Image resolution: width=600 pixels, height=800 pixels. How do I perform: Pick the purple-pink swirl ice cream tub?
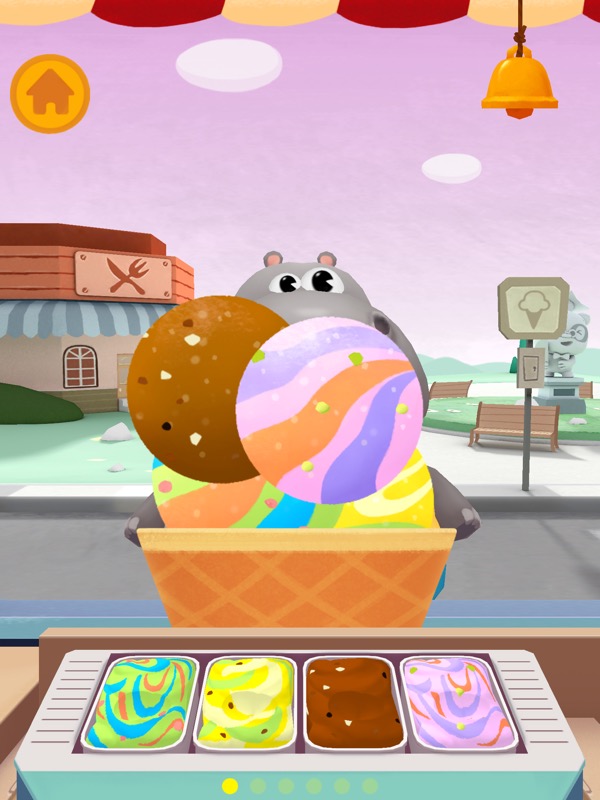[460, 702]
